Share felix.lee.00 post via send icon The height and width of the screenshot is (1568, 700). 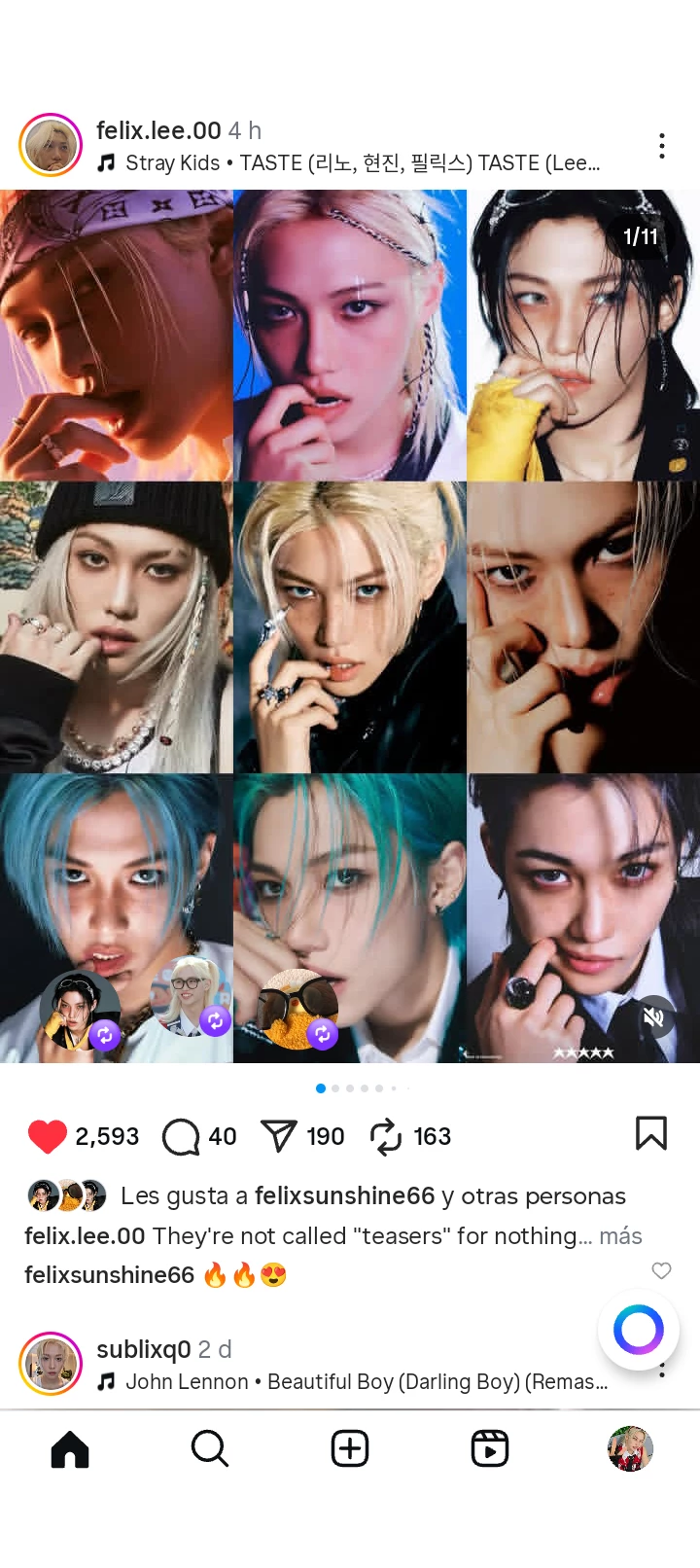(x=279, y=1136)
